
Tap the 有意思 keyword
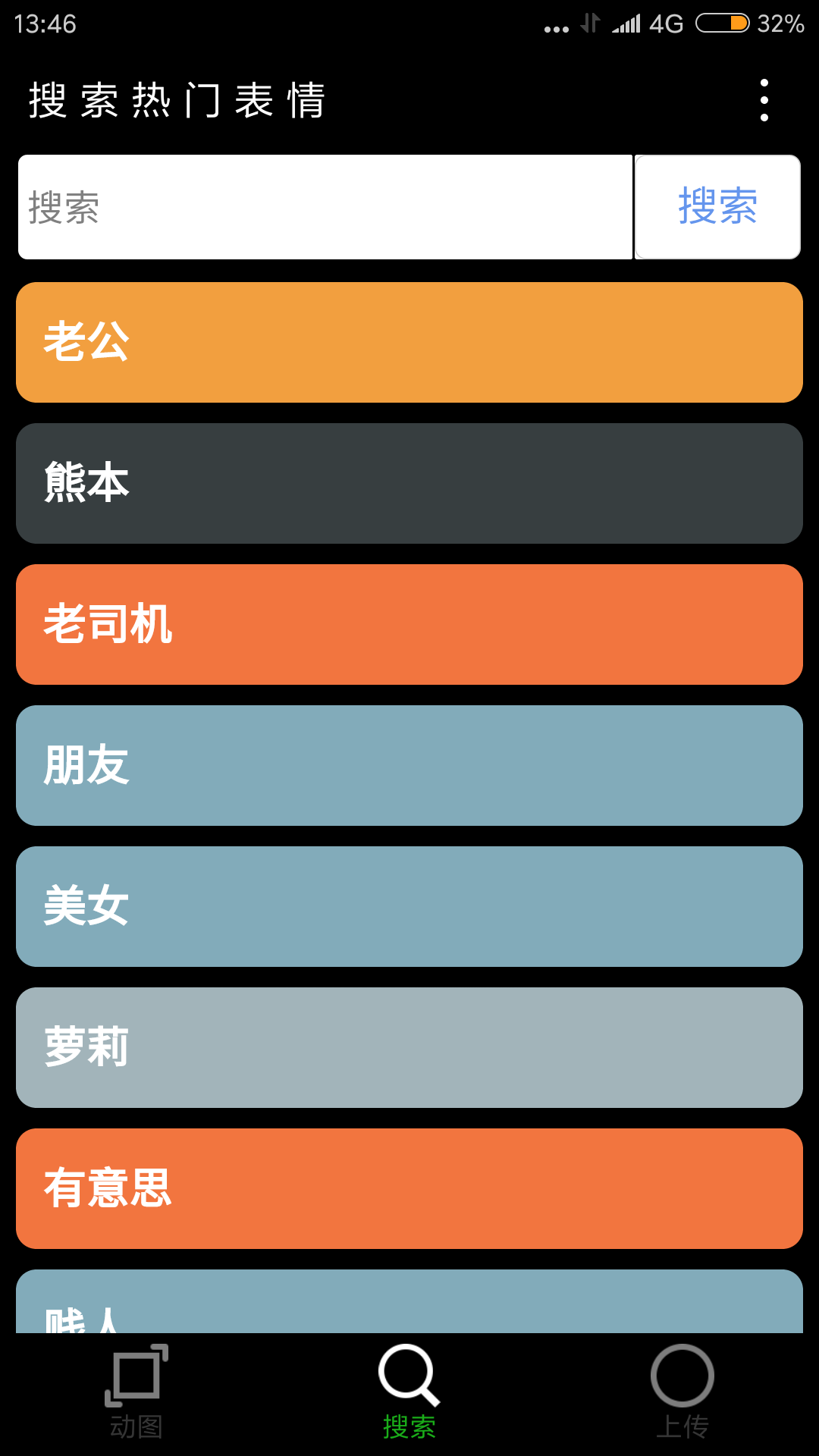tap(409, 1188)
